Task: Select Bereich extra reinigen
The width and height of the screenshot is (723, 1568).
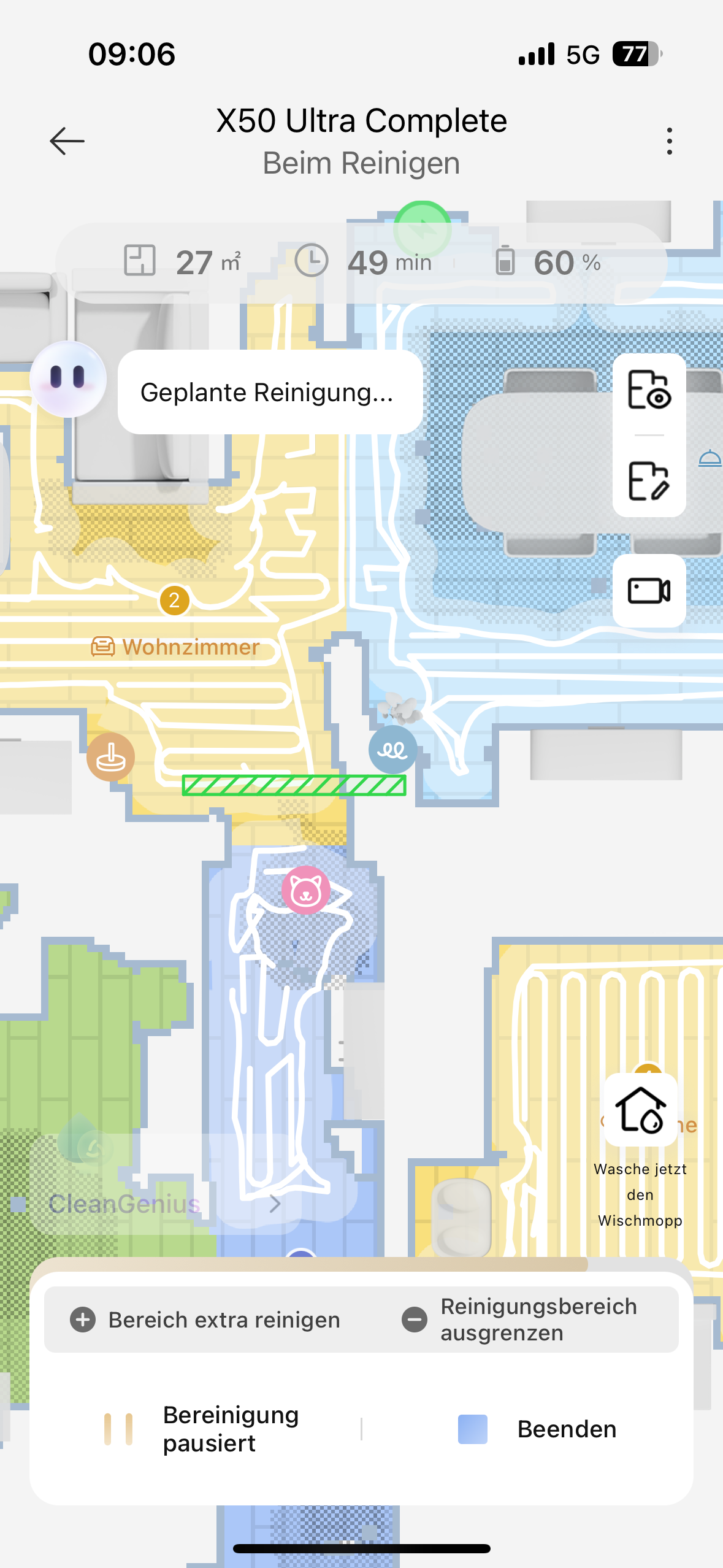Action: pos(205,1320)
